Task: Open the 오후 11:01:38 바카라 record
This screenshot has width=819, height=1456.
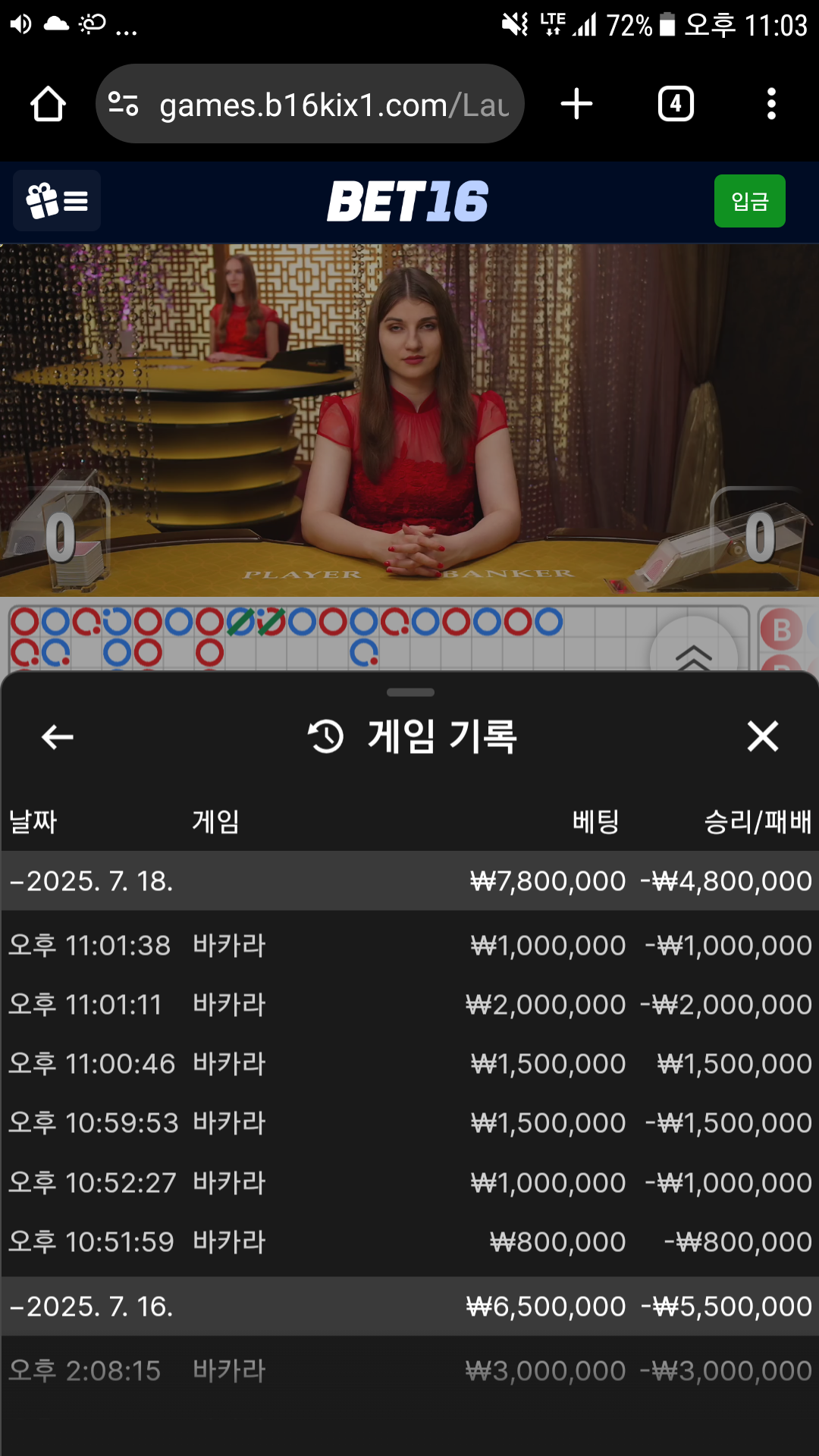Action: (409, 946)
